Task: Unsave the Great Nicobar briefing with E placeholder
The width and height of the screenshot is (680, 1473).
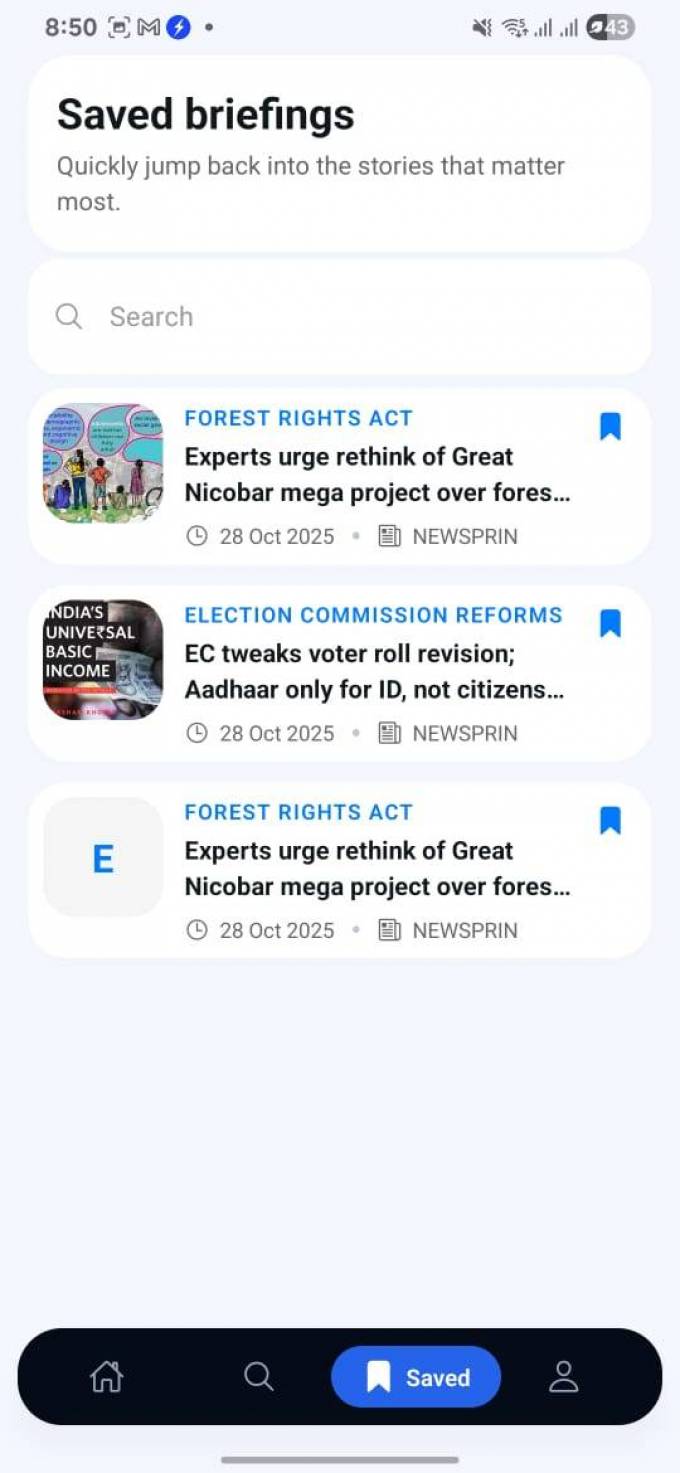Action: [x=610, y=821]
